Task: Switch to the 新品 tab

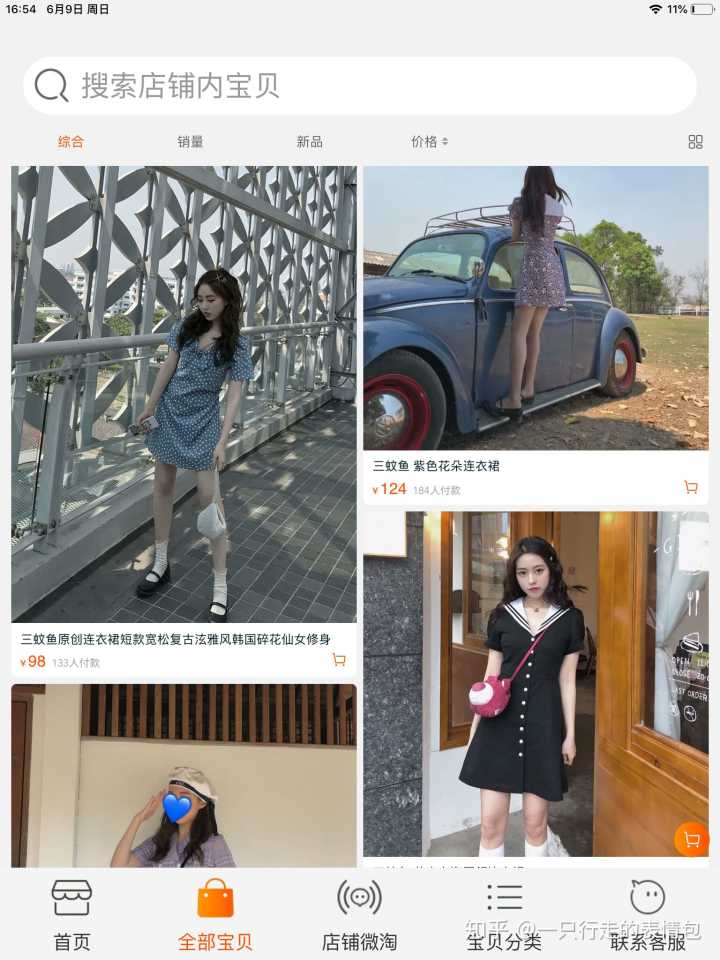Action: click(x=309, y=142)
